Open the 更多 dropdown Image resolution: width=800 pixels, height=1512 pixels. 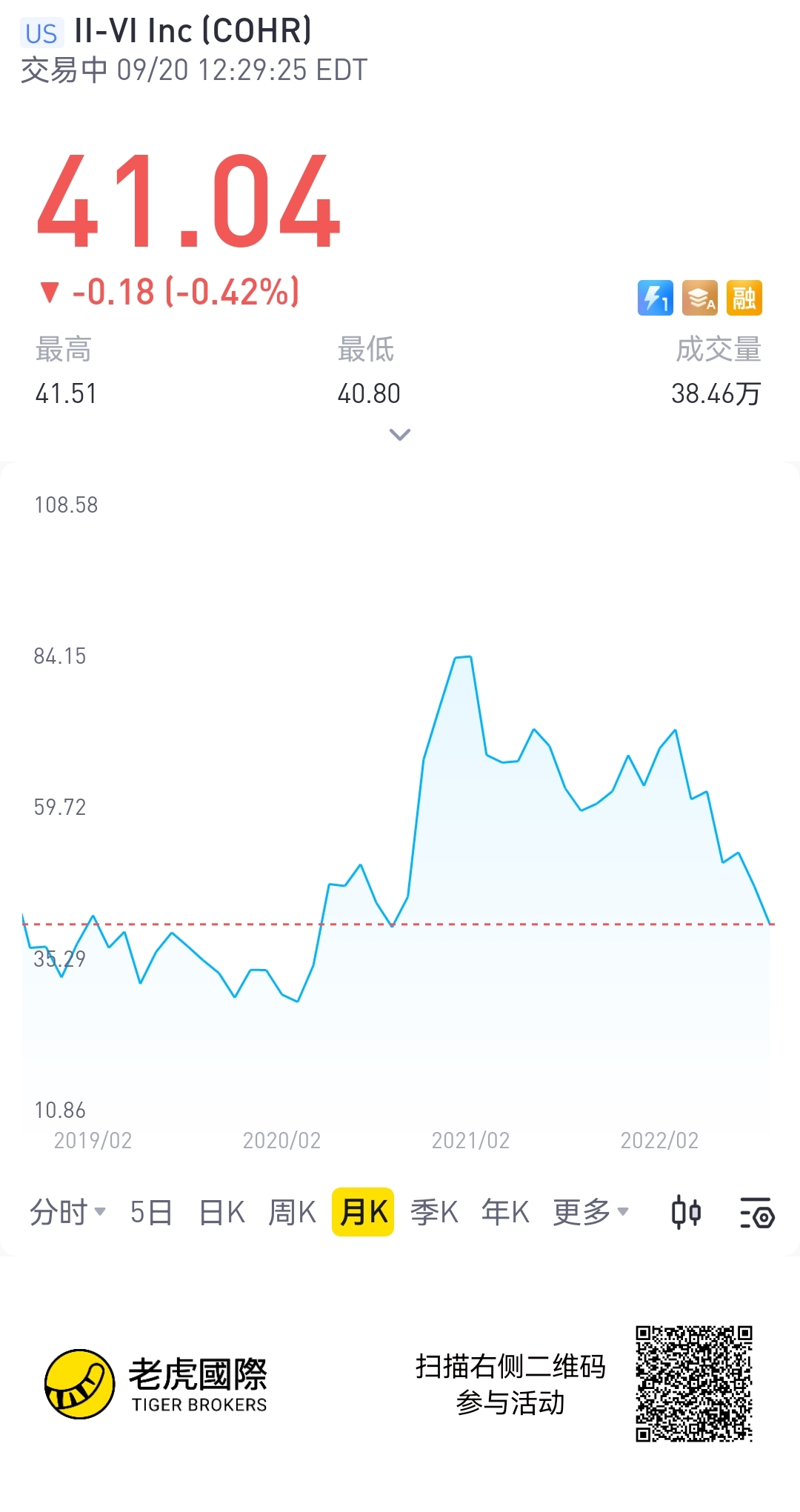click(x=590, y=1213)
